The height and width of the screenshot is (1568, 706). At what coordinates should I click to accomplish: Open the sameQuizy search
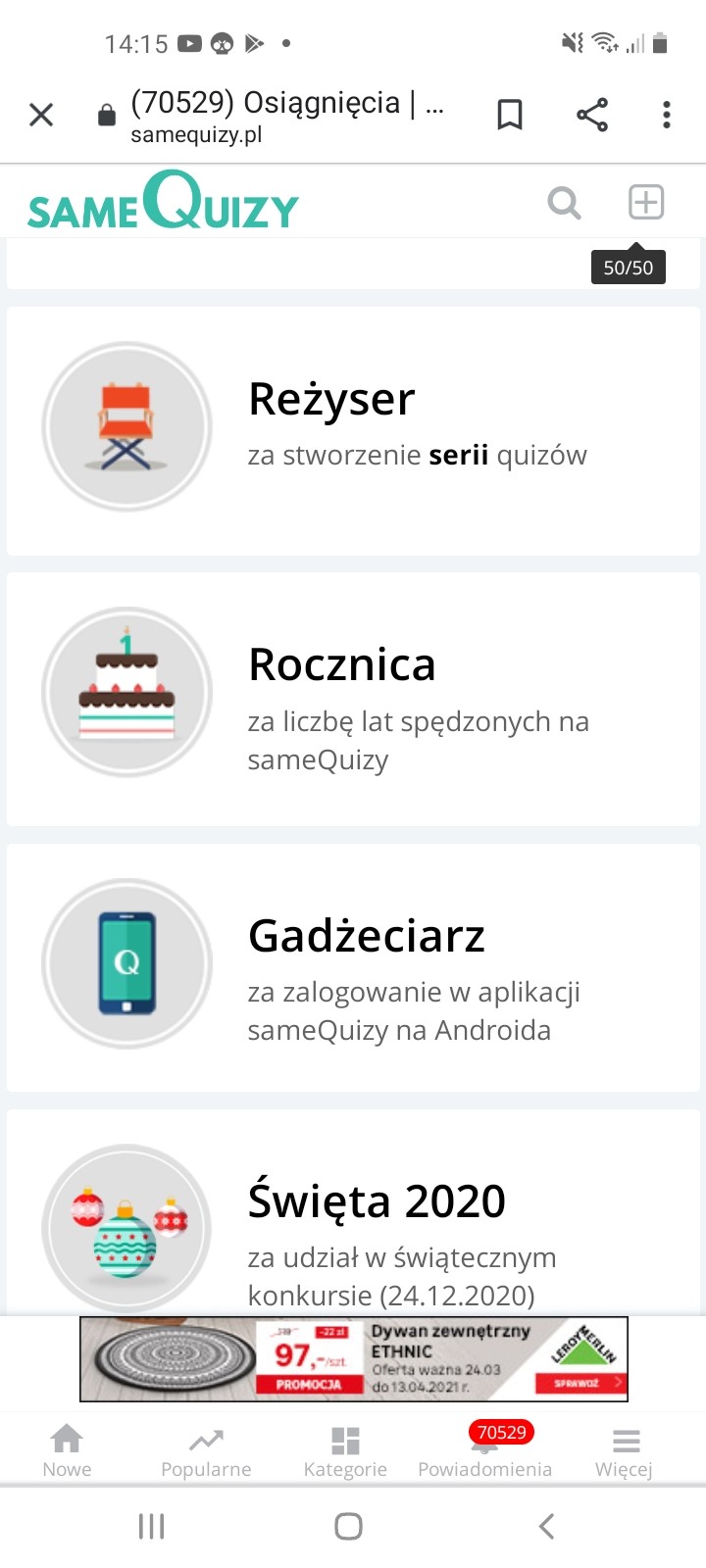point(564,203)
